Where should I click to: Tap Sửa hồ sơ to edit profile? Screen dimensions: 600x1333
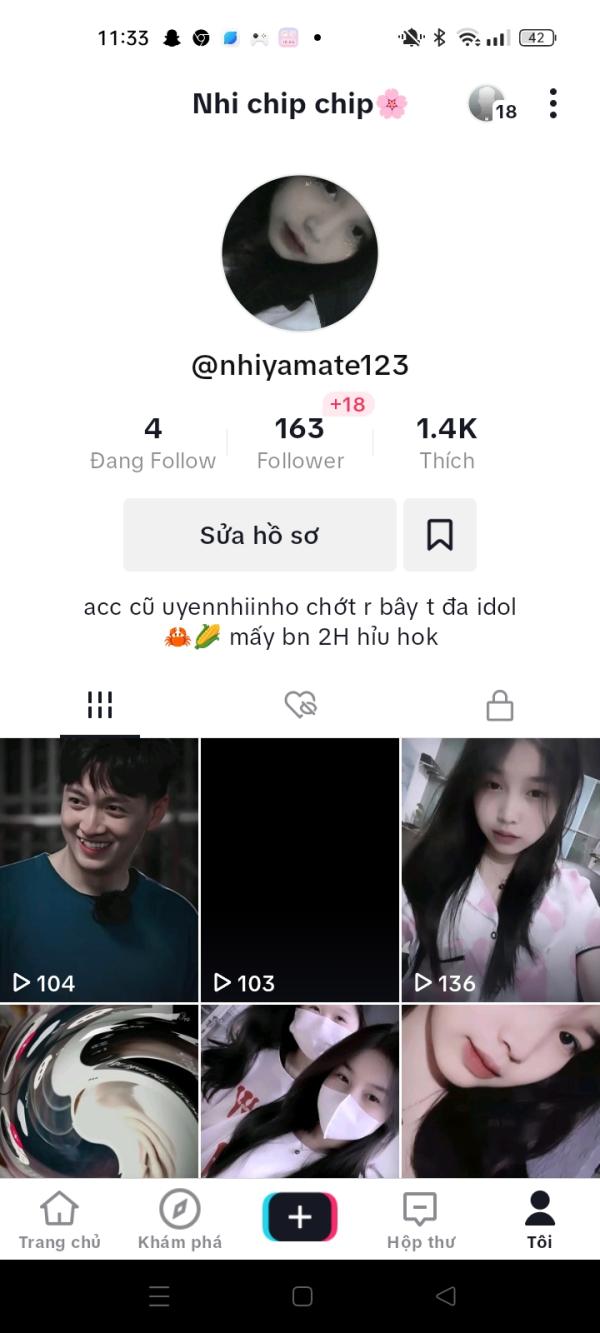[260, 535]
